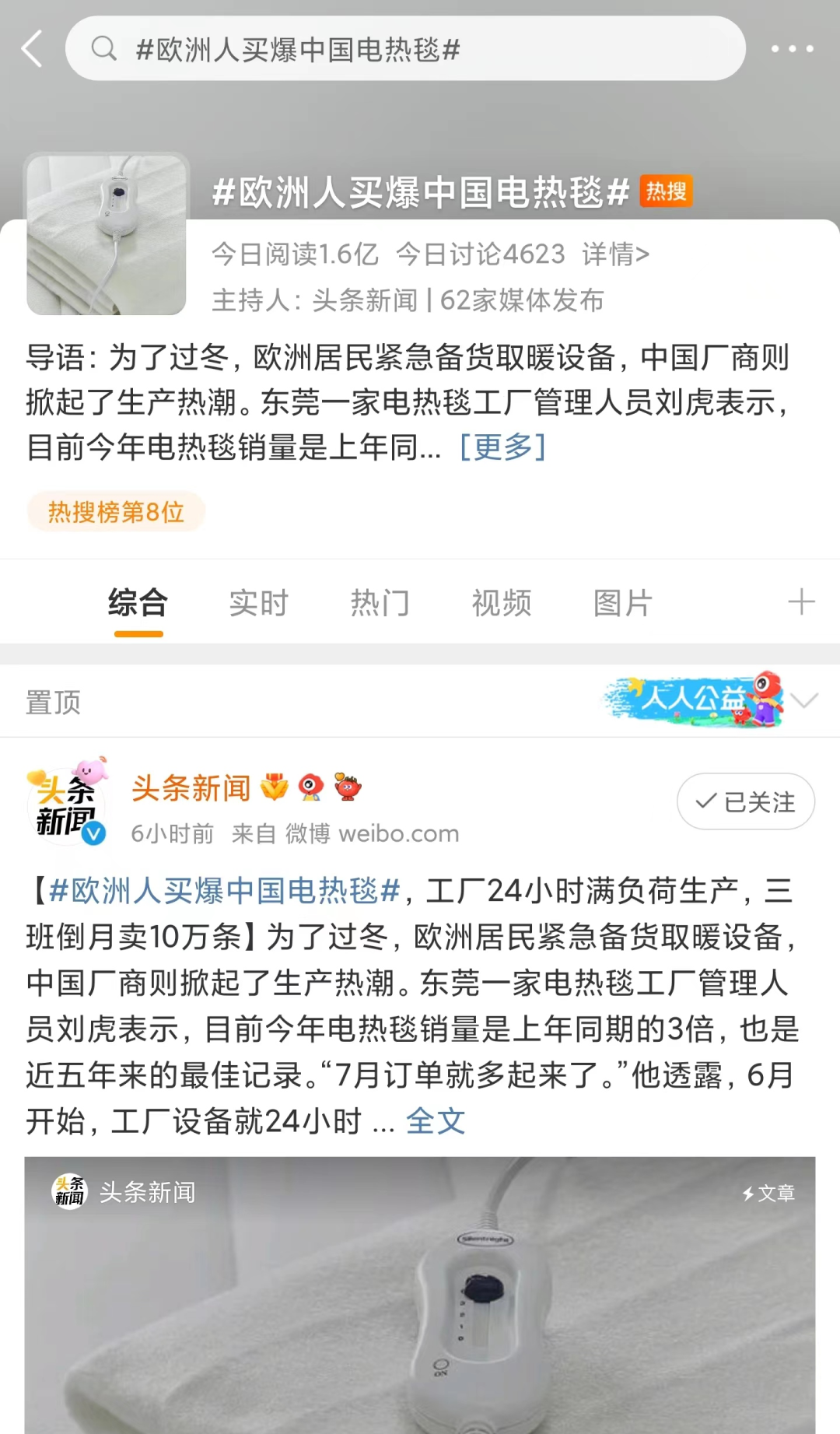Screen dimensions: 840x1434
Task: Tap the hashtag link in the post
Action: (x=224, y=891)
